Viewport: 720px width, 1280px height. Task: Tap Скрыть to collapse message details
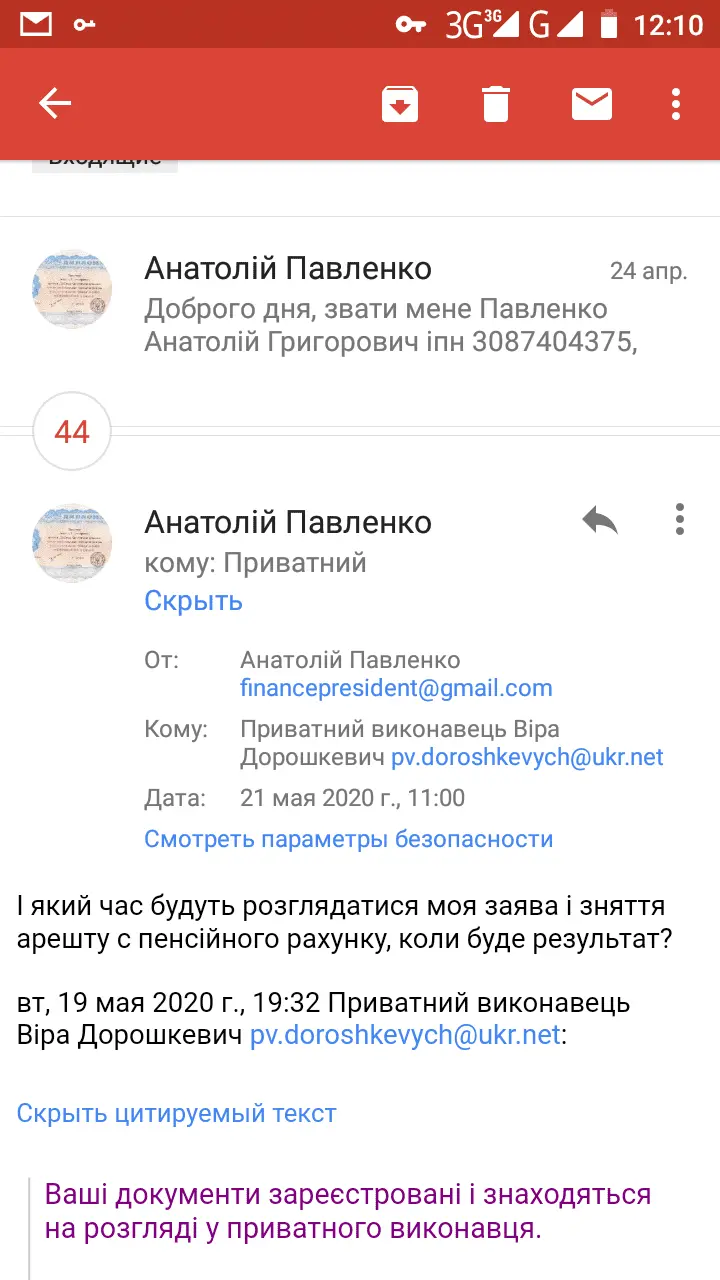pyautogui.click(x=193, y=601)
